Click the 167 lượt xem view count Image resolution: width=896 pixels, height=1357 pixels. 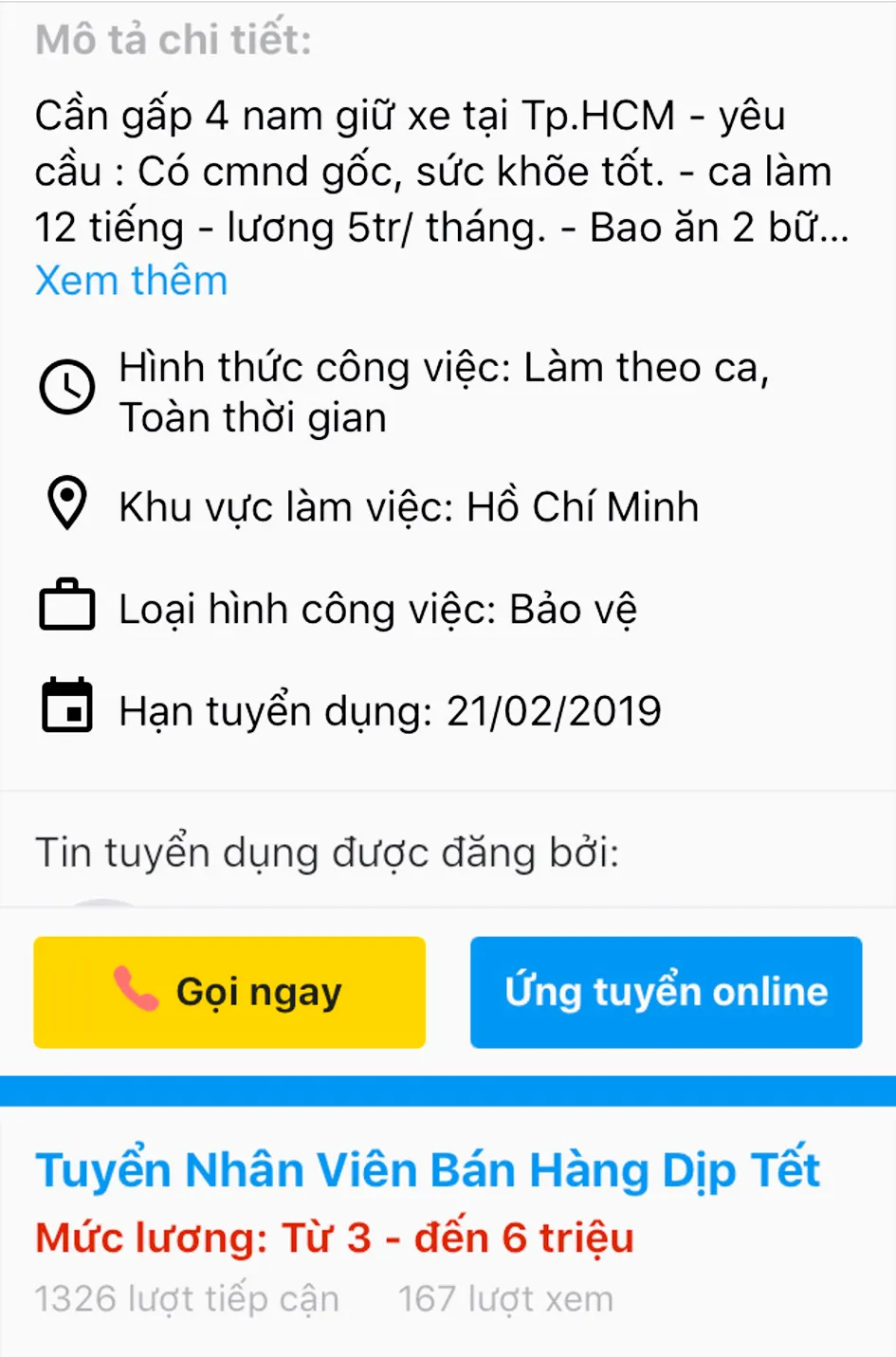coord(507,1297)
